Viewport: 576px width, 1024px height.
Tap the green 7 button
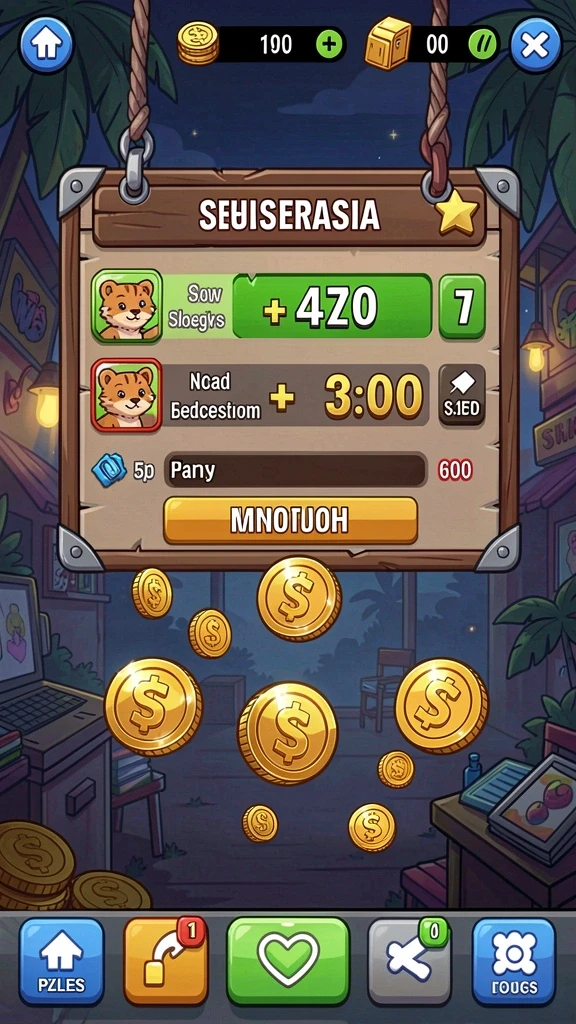pyautogui.click(x=462, y=306)
